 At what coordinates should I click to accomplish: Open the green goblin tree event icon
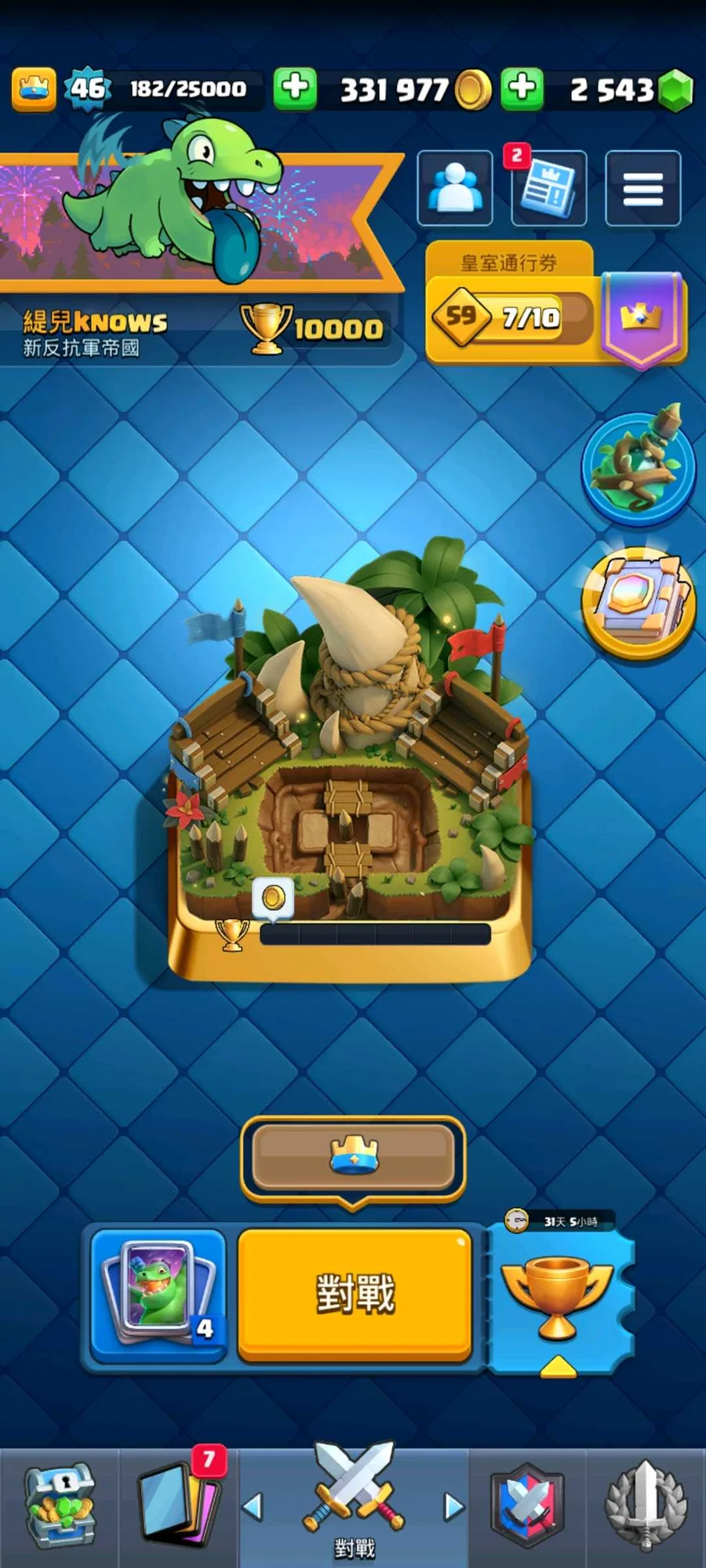click(638, 465)
